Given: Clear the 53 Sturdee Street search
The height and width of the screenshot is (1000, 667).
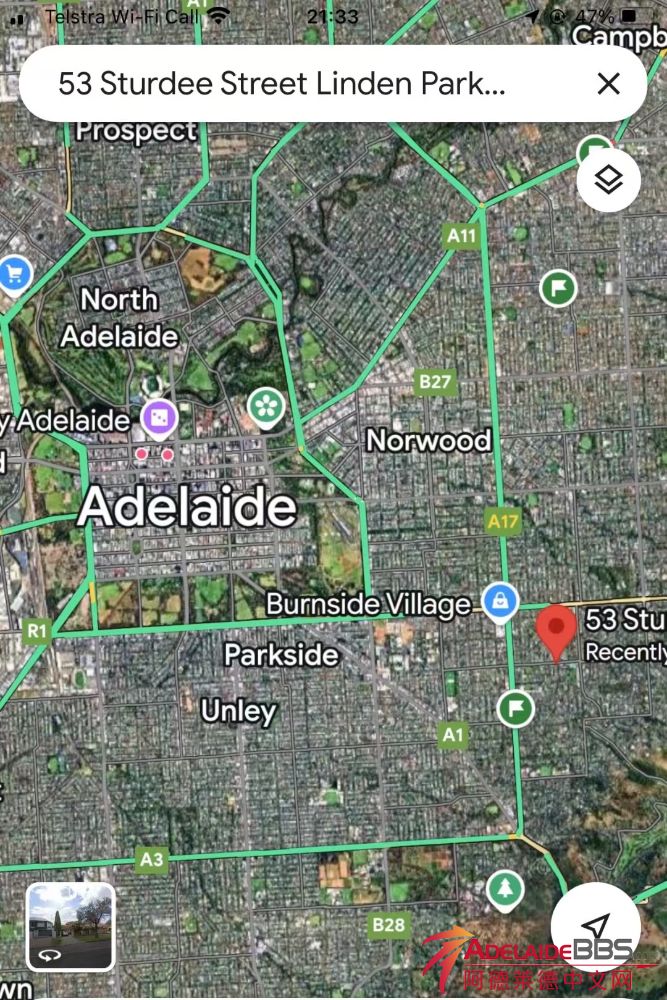Looking at the screenshot, I should 608,84.
